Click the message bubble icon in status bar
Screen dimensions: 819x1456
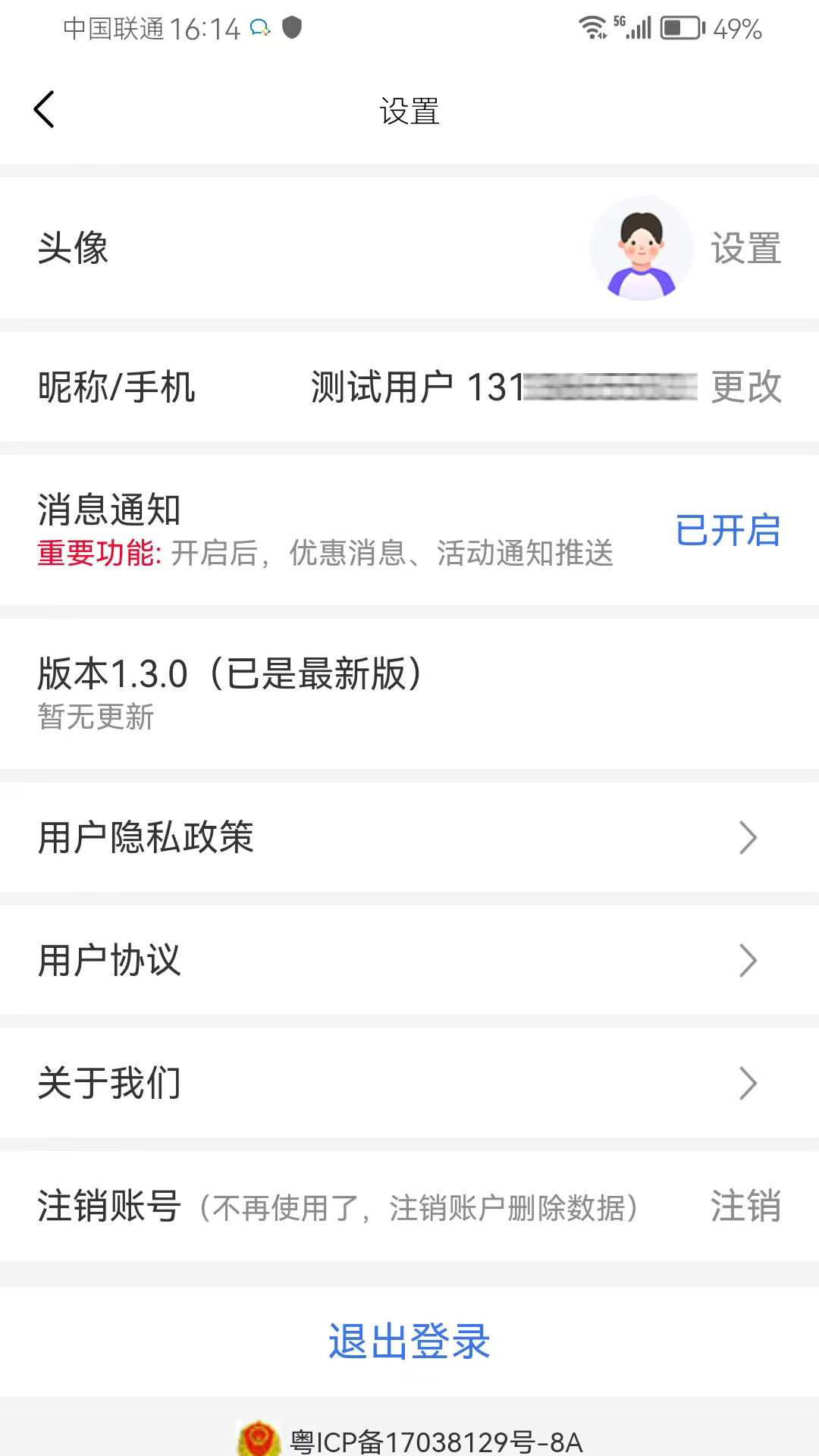click(259, 28)
